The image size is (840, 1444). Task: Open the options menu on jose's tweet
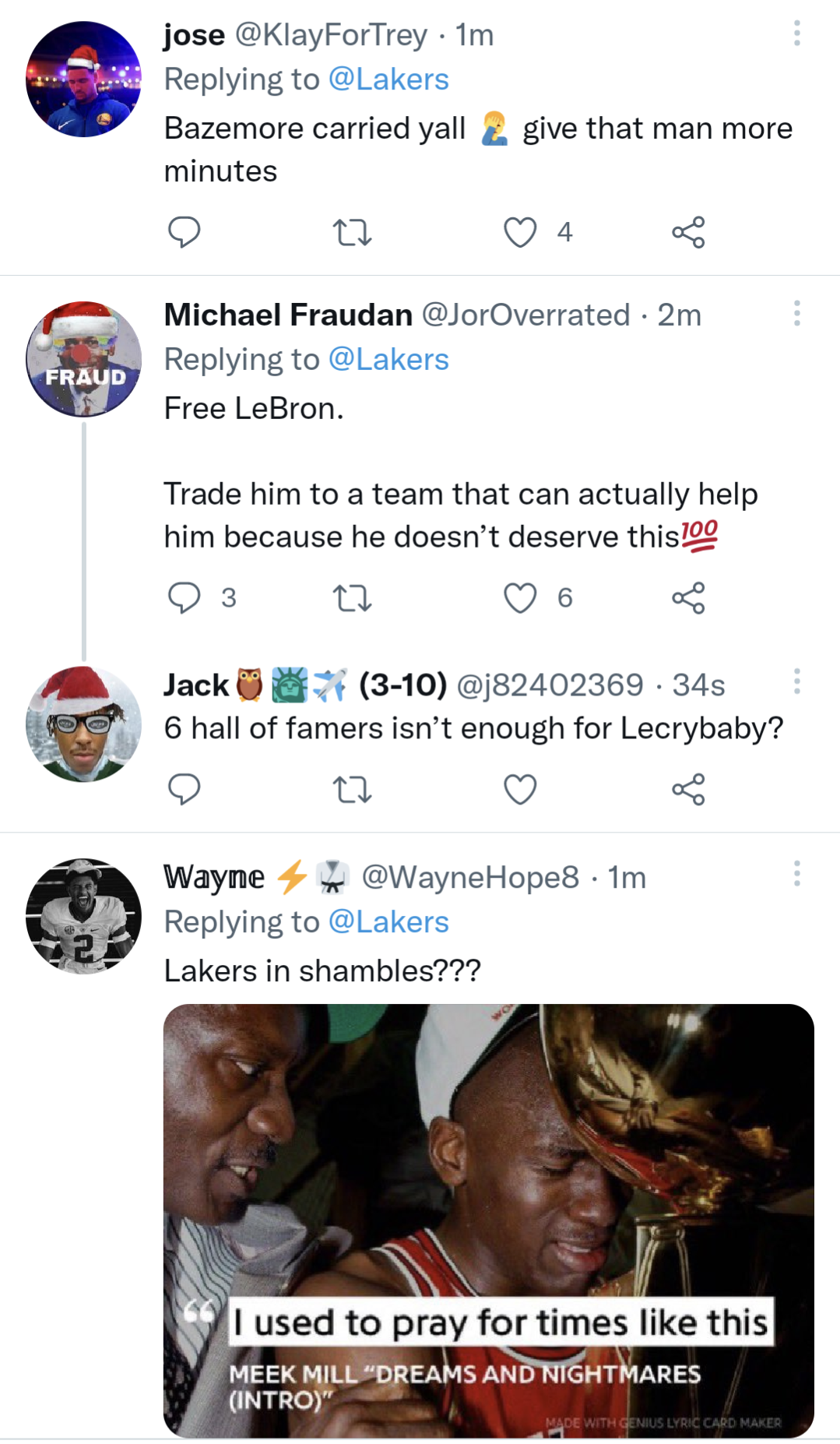(796, 33)
